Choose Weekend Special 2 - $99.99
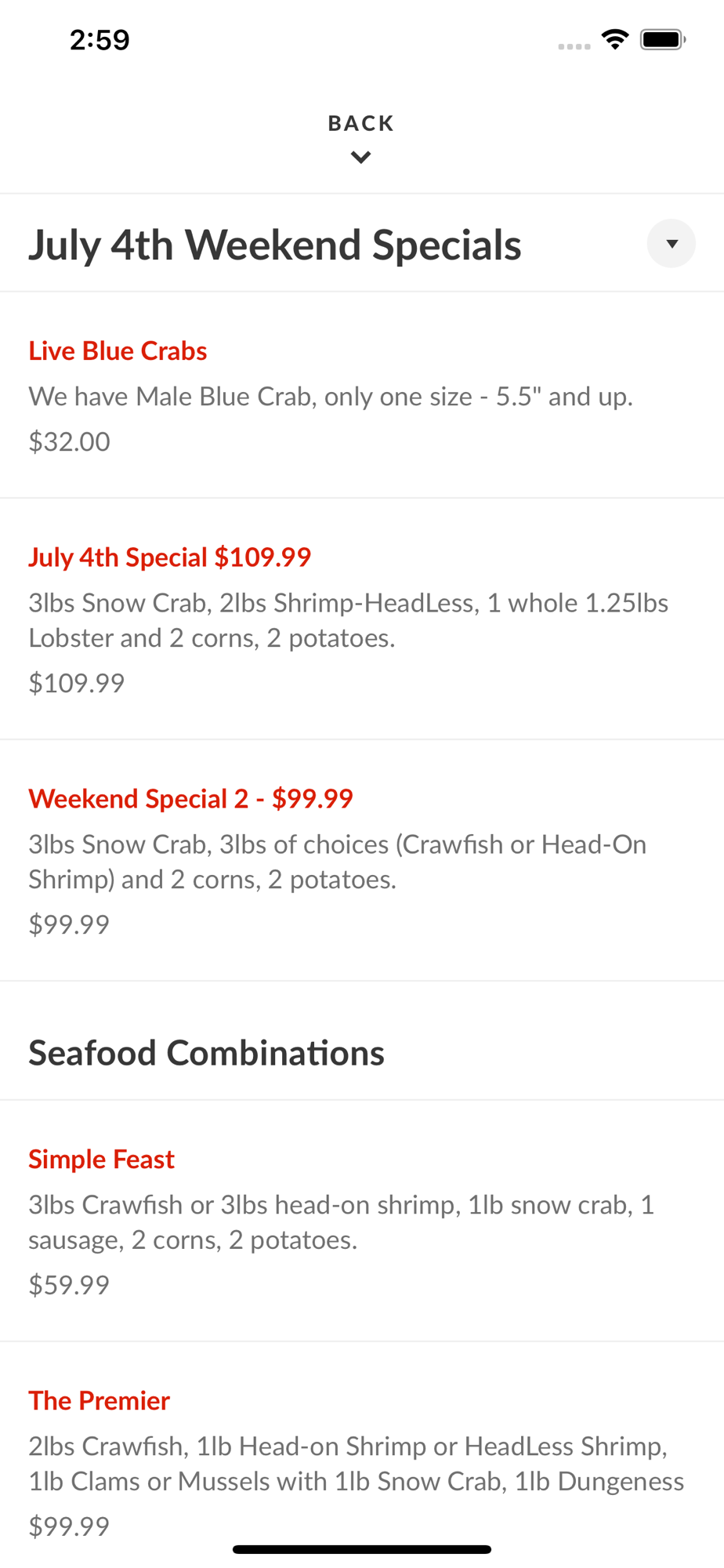The image size is (724, 1568). tap(362, 861)
